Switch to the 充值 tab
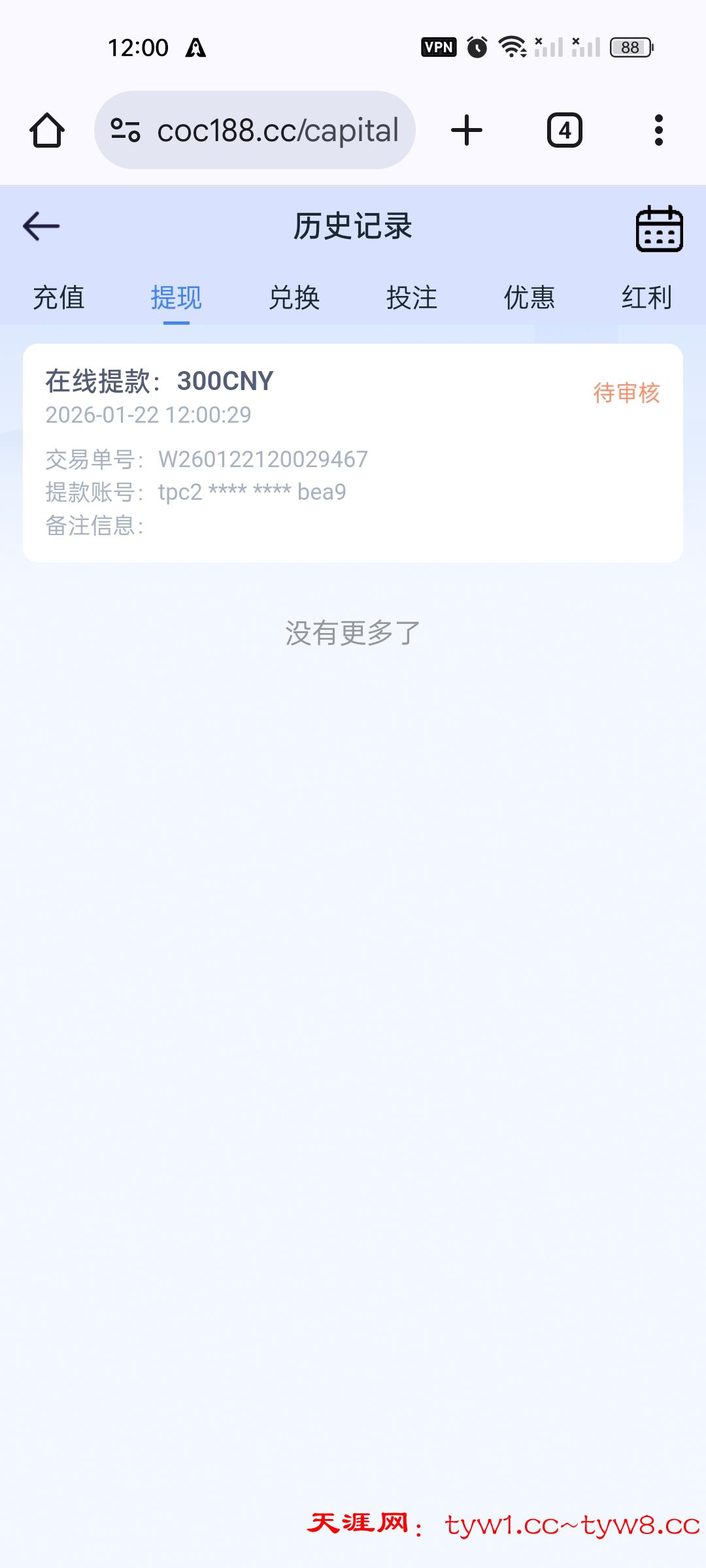Image resolution: width=706 pixels, height=1568 pixels. [x=58, y=298]
